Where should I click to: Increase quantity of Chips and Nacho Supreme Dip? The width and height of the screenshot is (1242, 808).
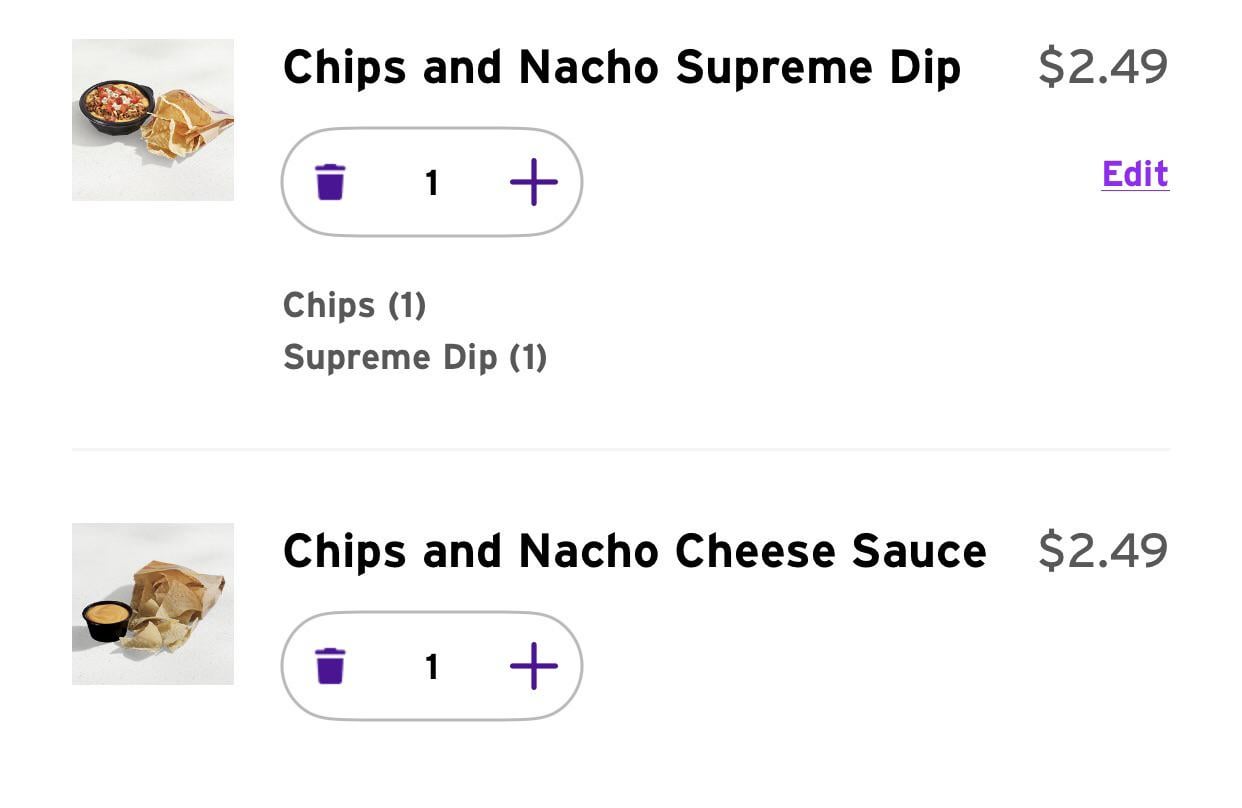(534, 183)
